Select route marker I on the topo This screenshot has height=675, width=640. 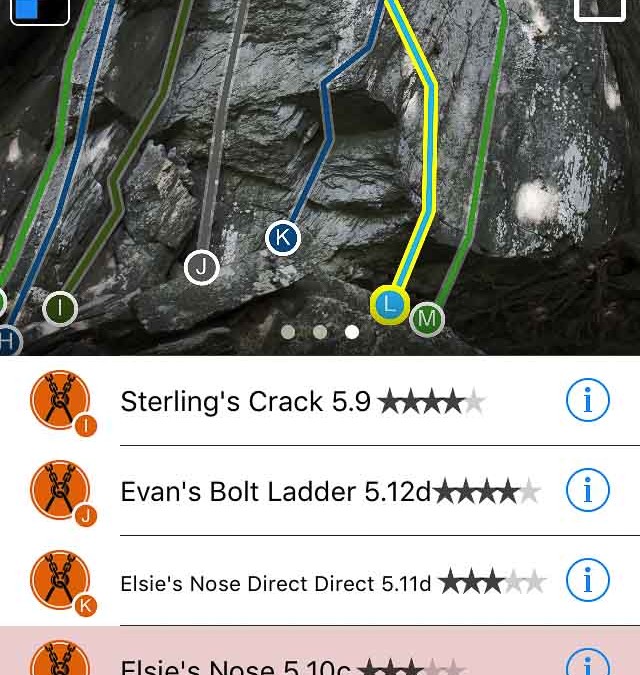[x=61, y=309]
